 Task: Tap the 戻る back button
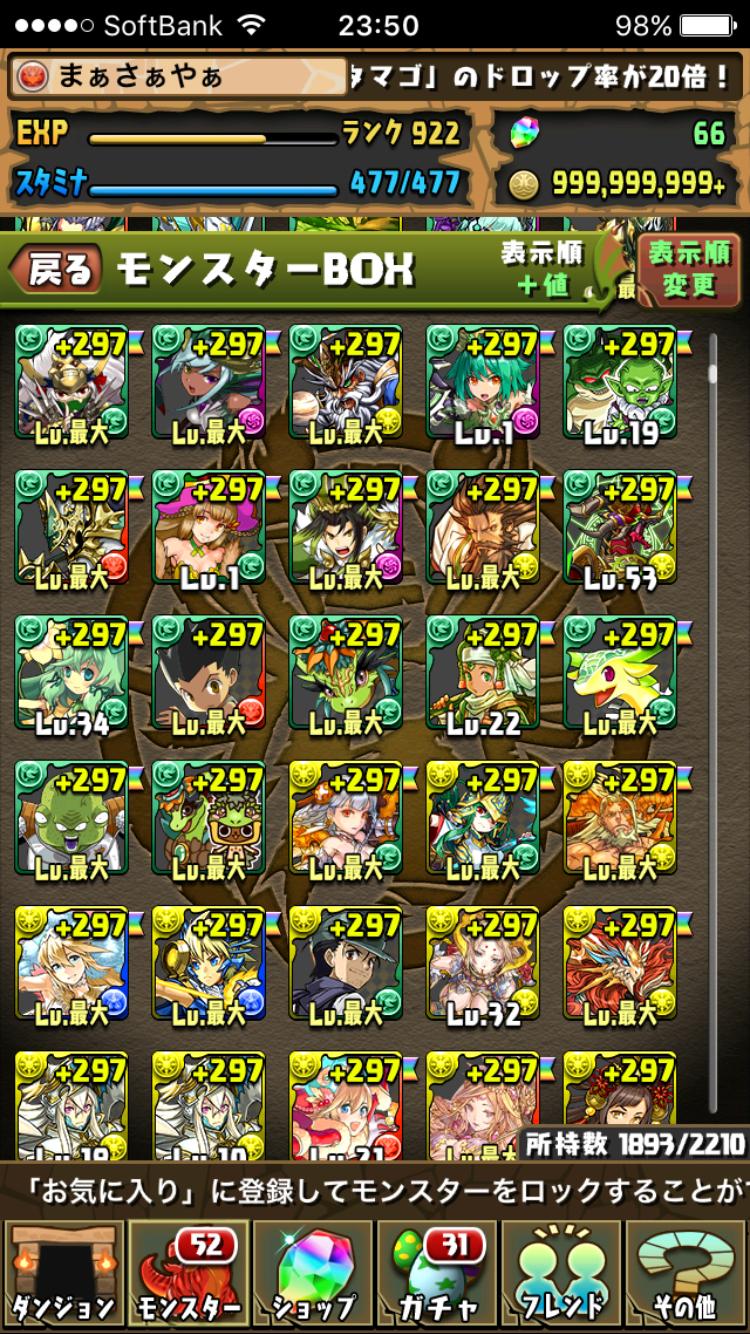click(x=56, y=270)
